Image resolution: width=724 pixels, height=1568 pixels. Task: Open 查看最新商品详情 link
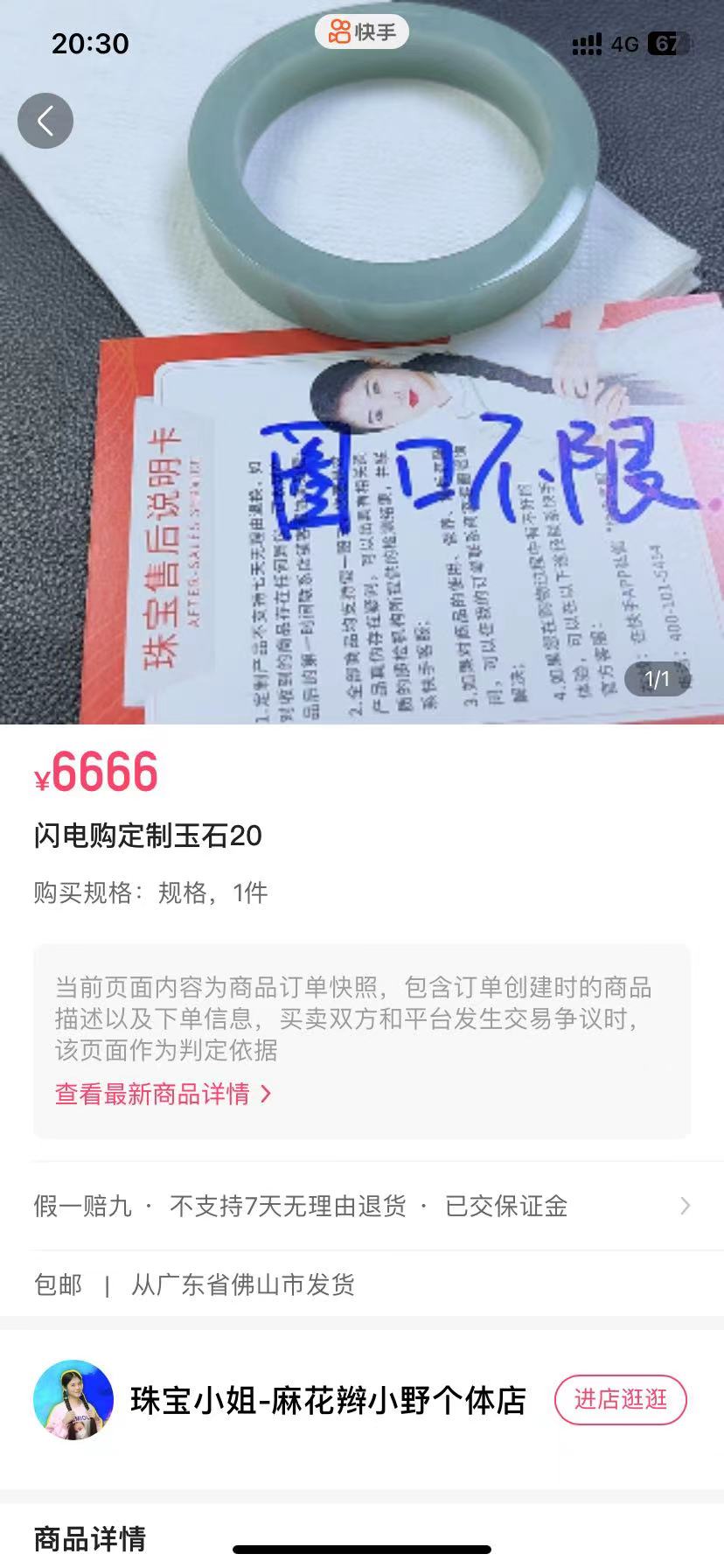164,1094
